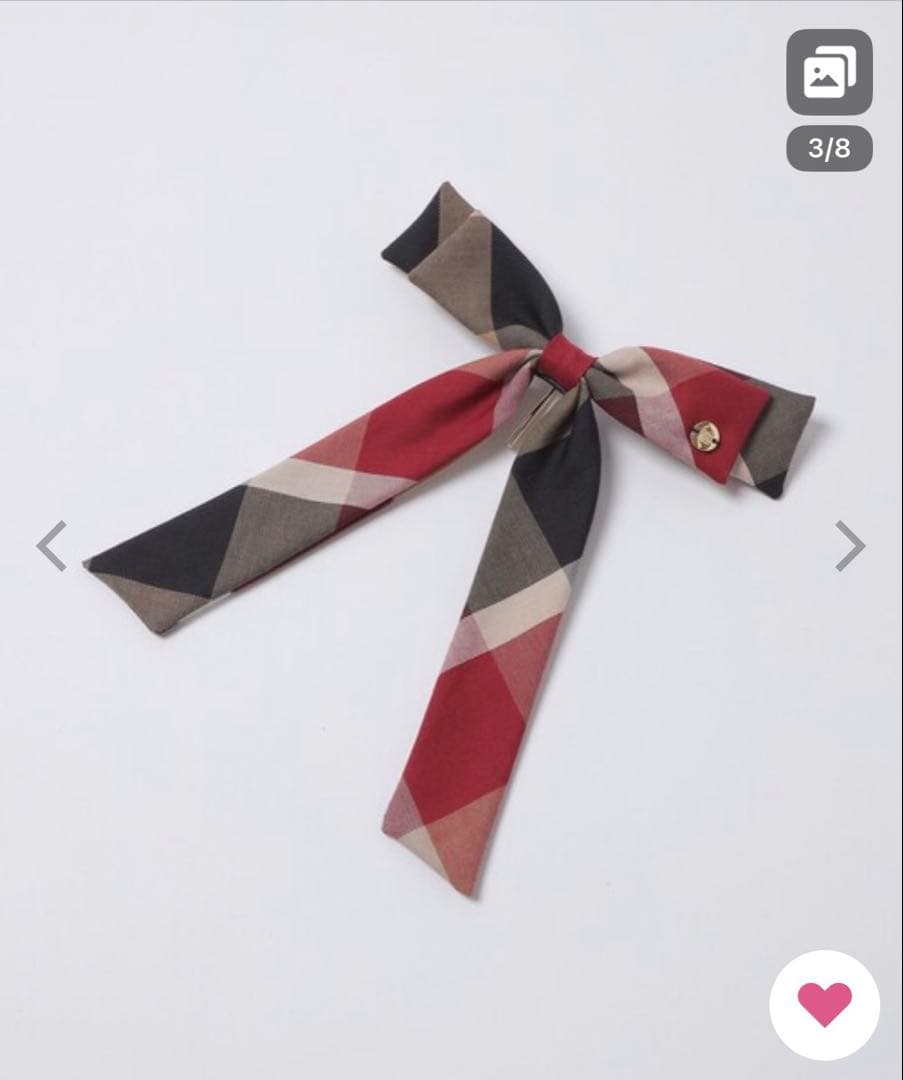Show the next product photo
Screen dimensions: 903x1080
[x=850, y=546]
